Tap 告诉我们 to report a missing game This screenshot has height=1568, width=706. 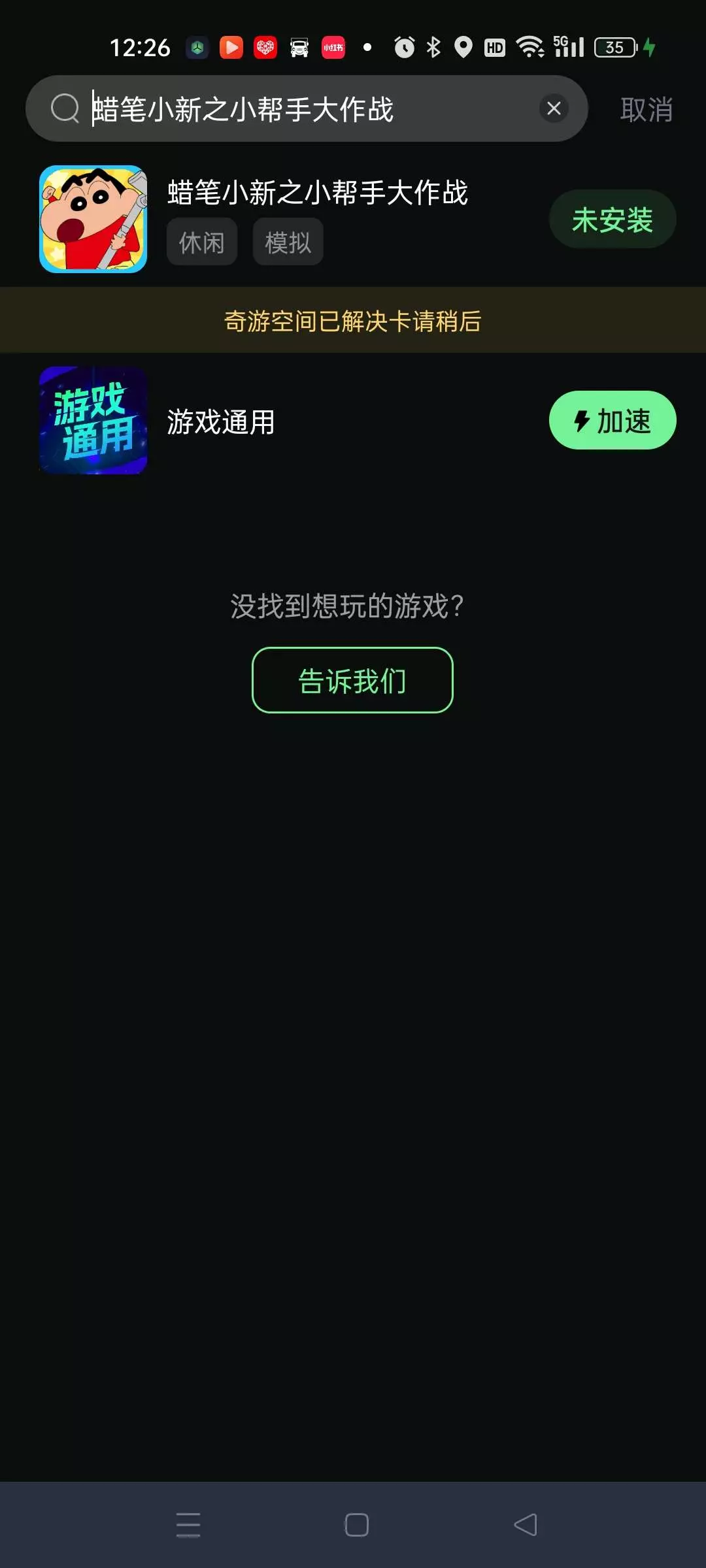pos(352,680)
